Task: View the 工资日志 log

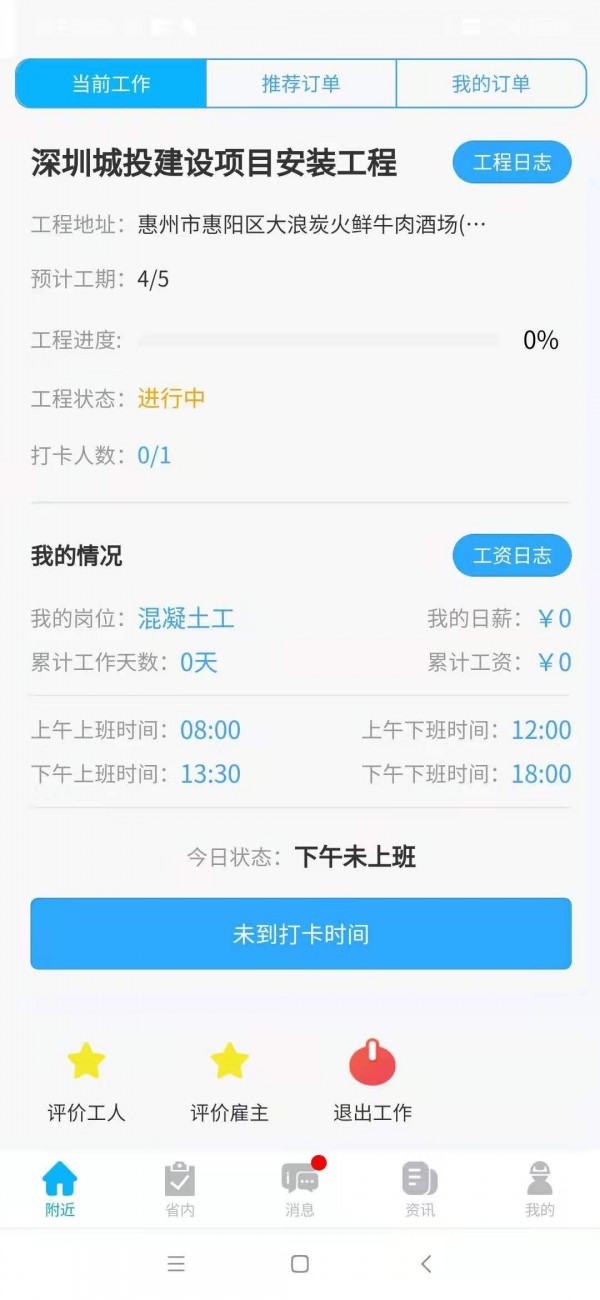Action: 512,556
